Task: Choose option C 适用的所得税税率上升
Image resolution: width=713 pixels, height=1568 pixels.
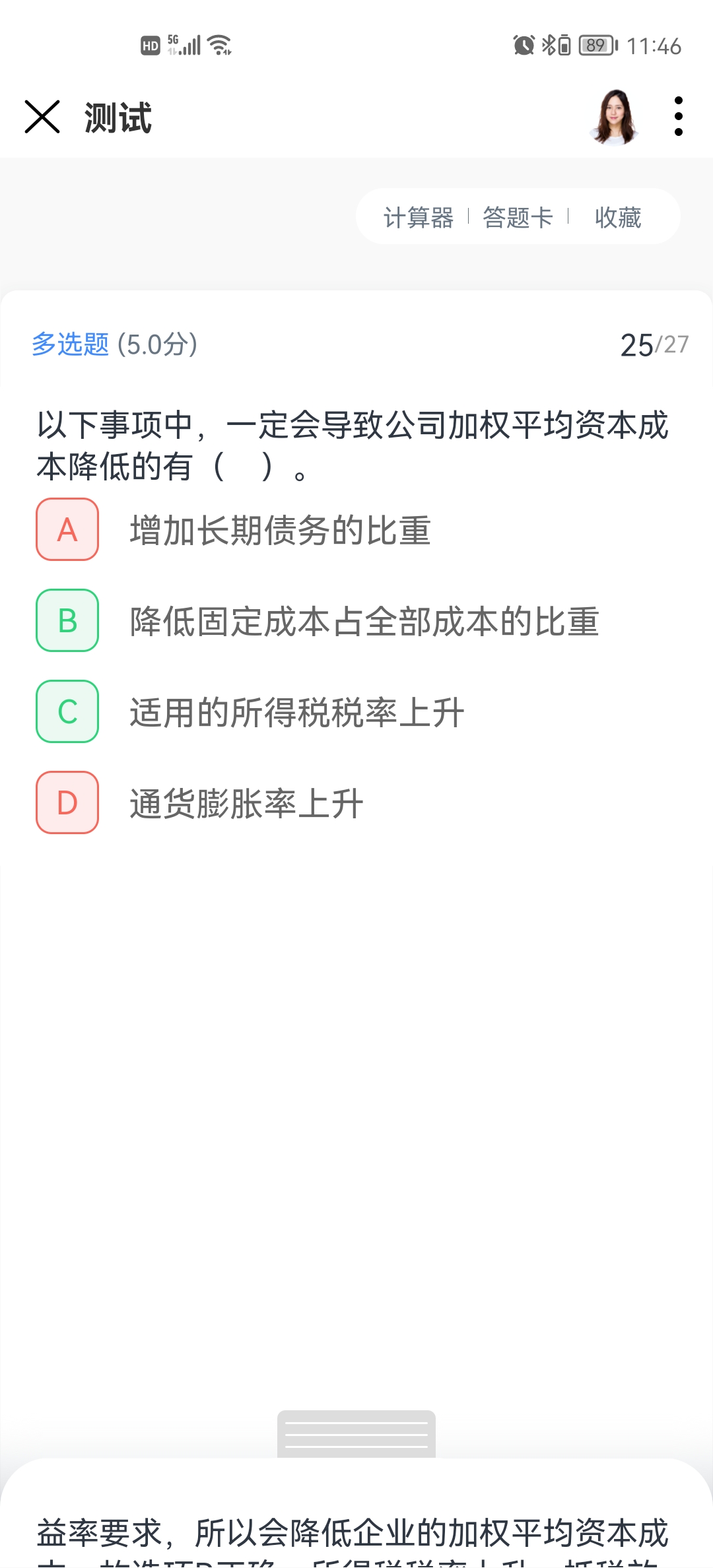Action: tap(67, 711)
